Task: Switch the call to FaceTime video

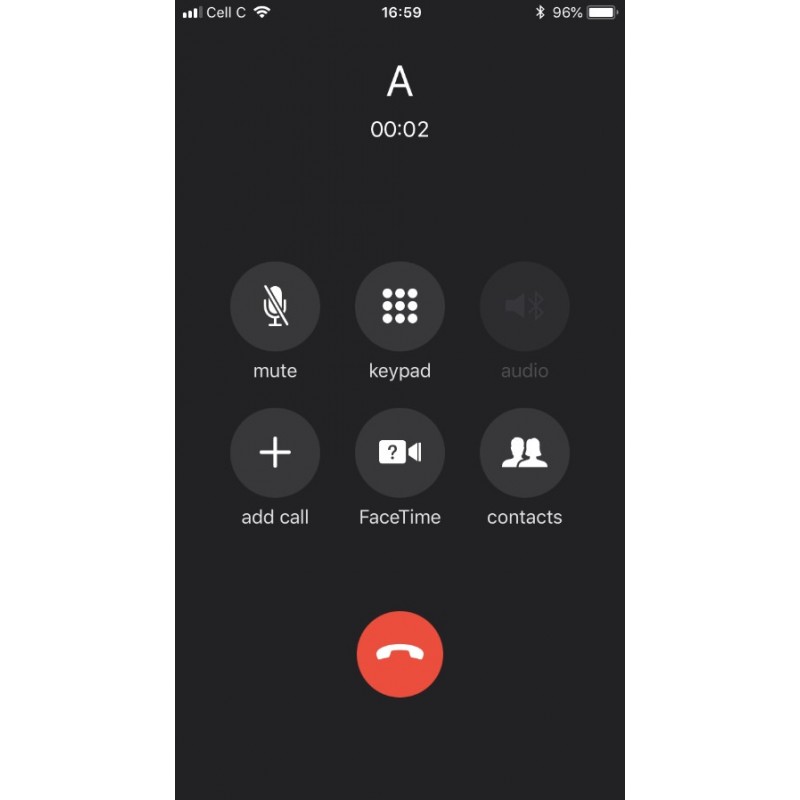Action: click(x=400, y=453)
